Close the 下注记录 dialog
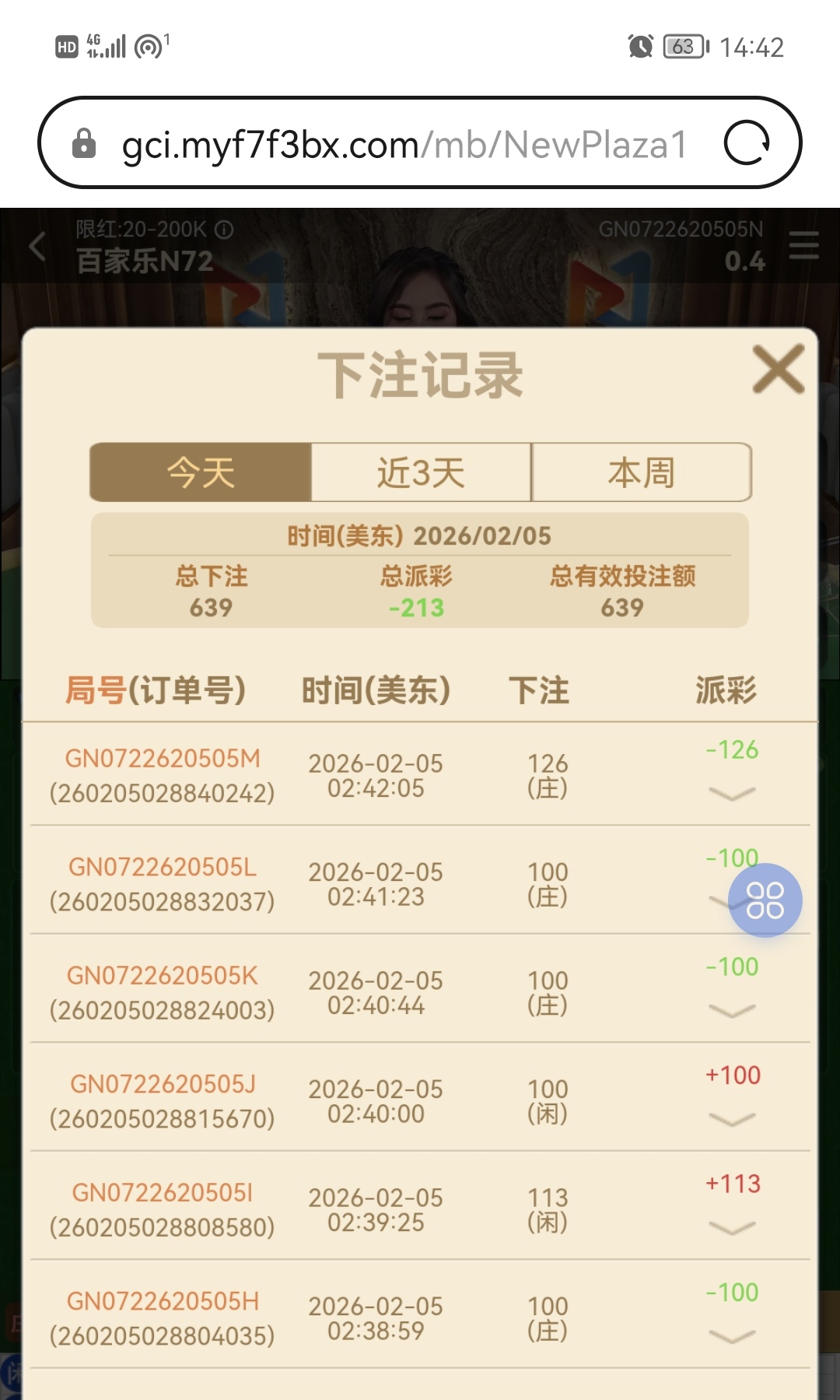The image size is (840, 1400). pyautogui.click(x=778, y=370)
